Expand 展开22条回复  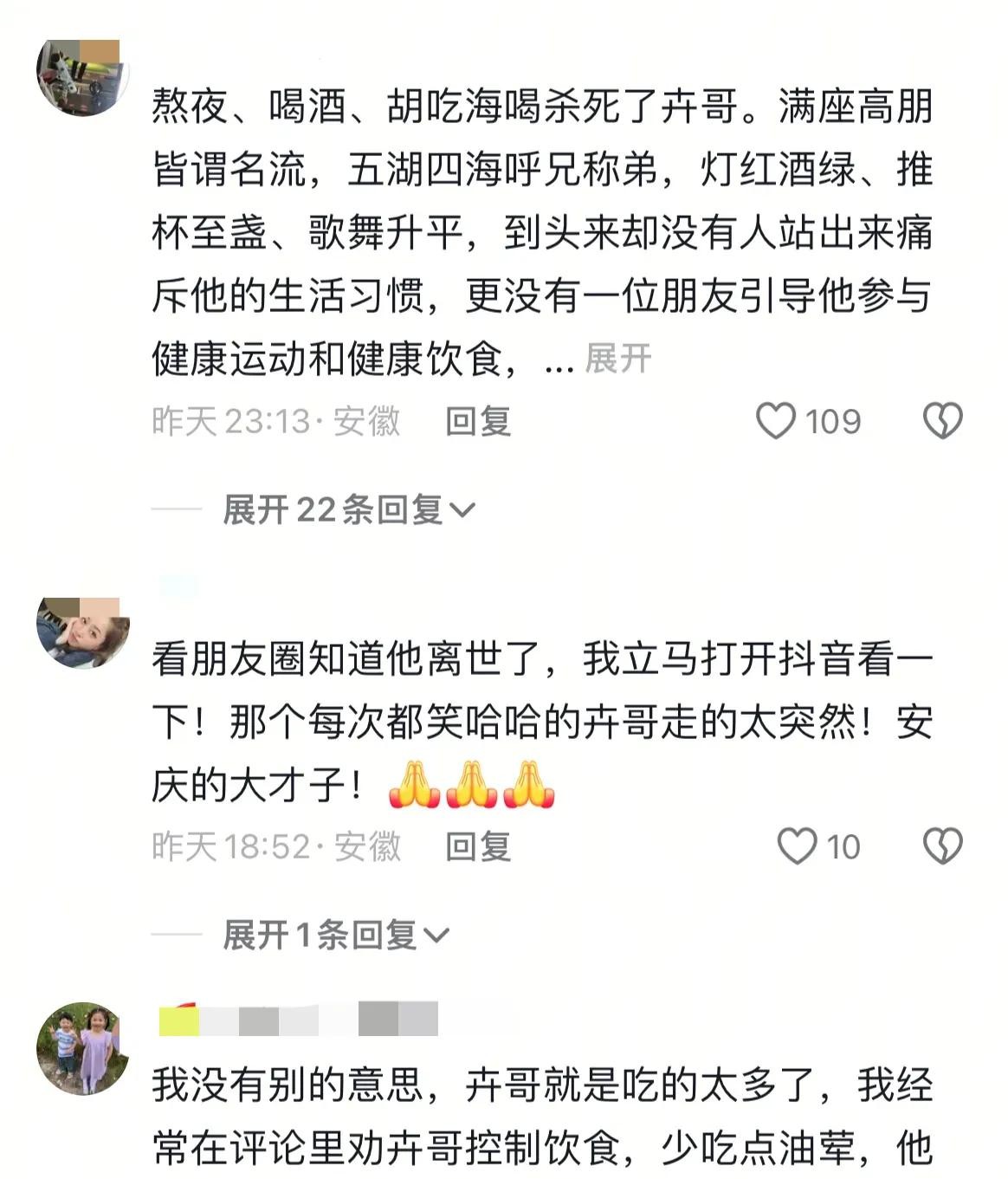348,510
